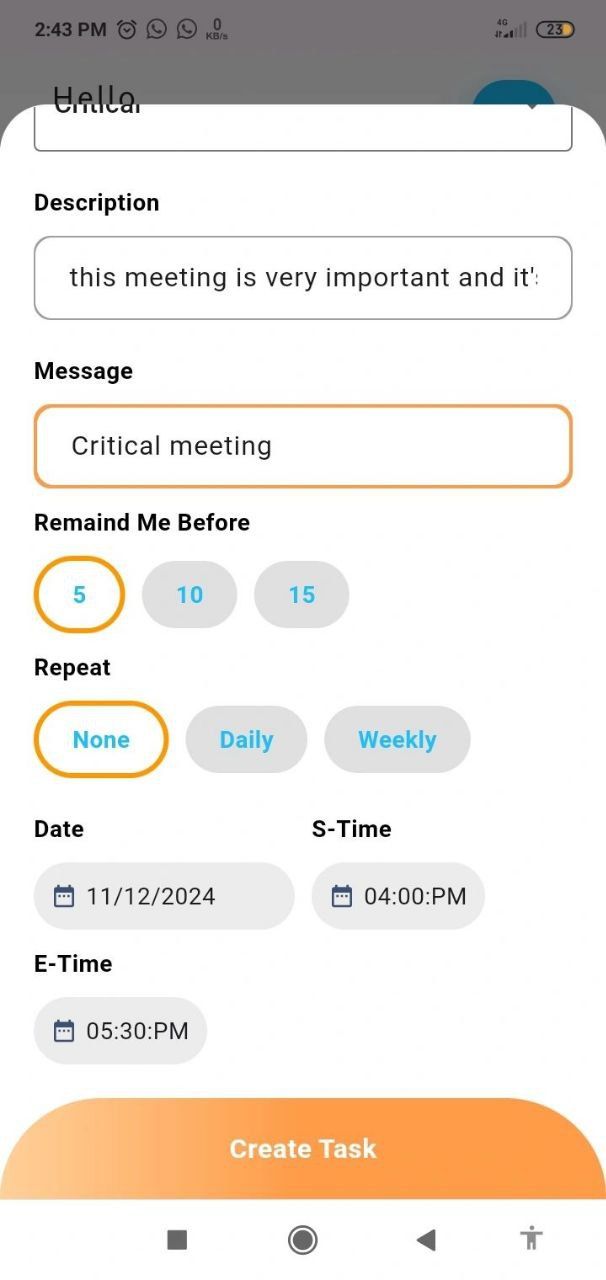Change the start time 04:00:PM
606x1280 pixels.
point(398,896)
